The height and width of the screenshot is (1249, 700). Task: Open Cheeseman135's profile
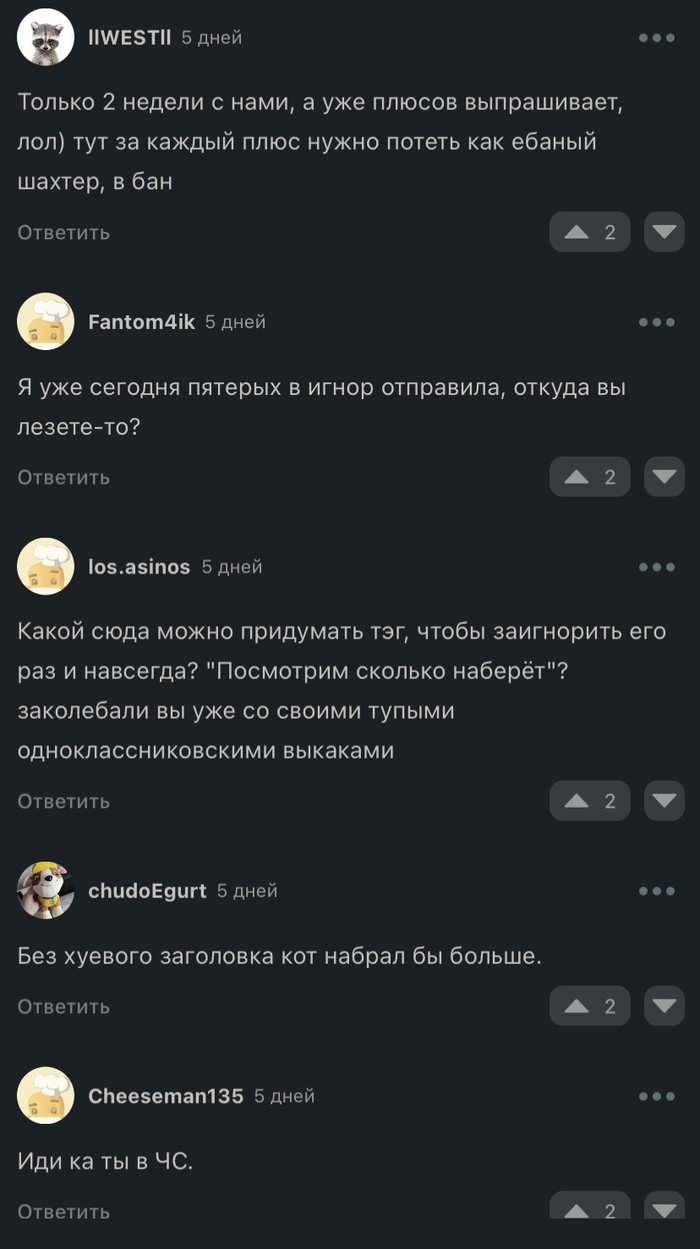165,1096
